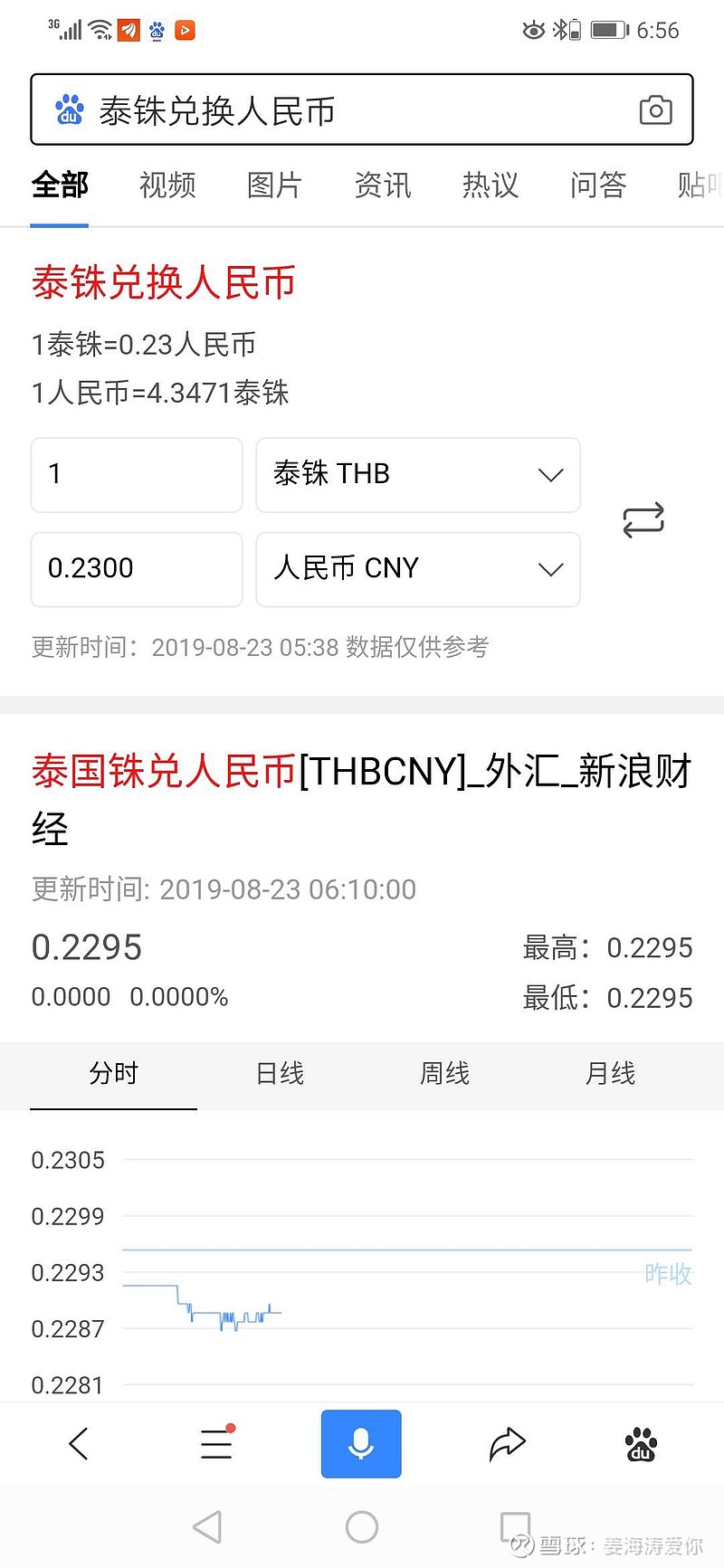Open the bottom menu with red dot
The height and width of the screenshot is (1568, 724).
click(x=217, y=1443)
